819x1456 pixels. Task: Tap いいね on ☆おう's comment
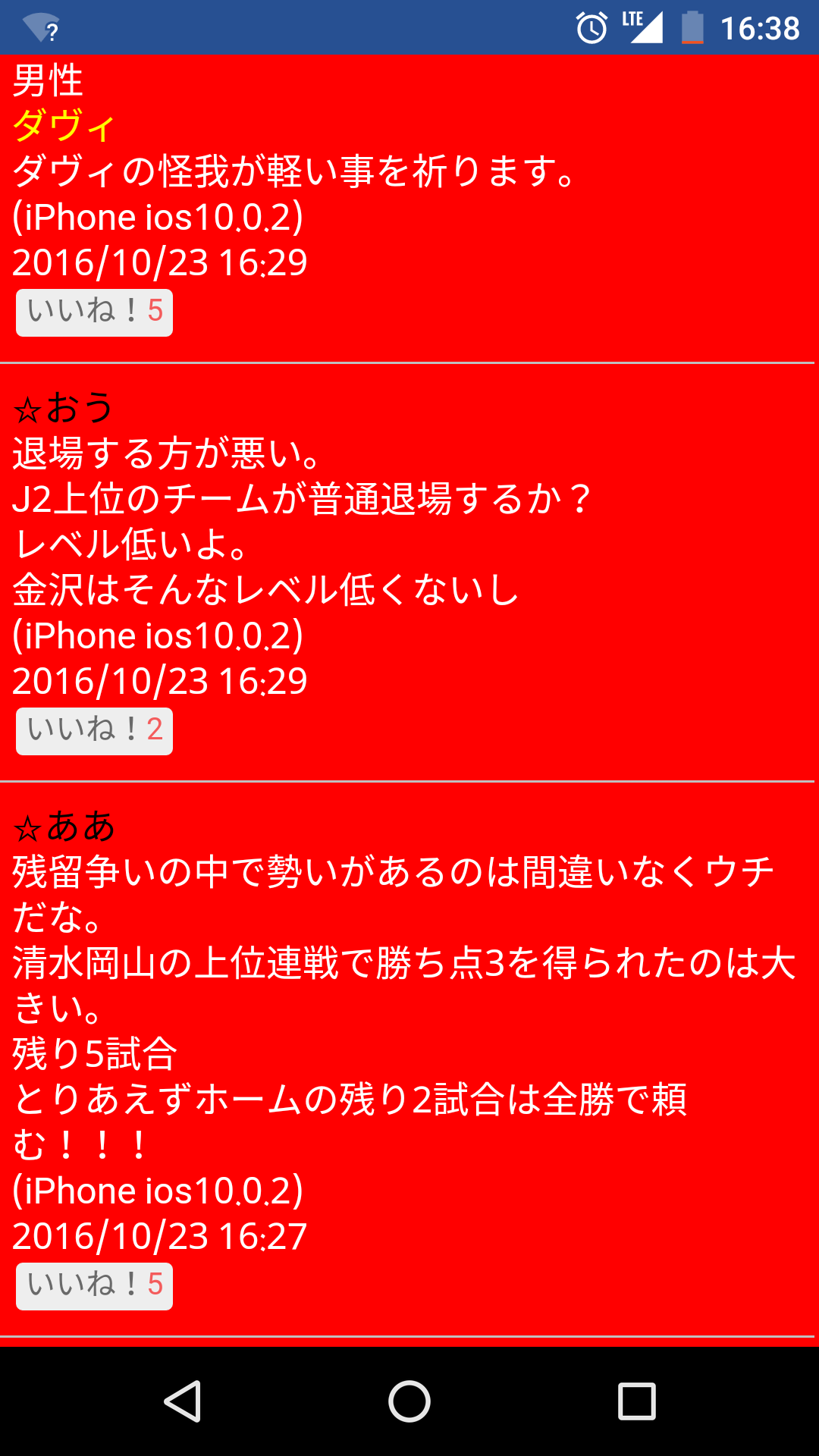coord(94,730)
